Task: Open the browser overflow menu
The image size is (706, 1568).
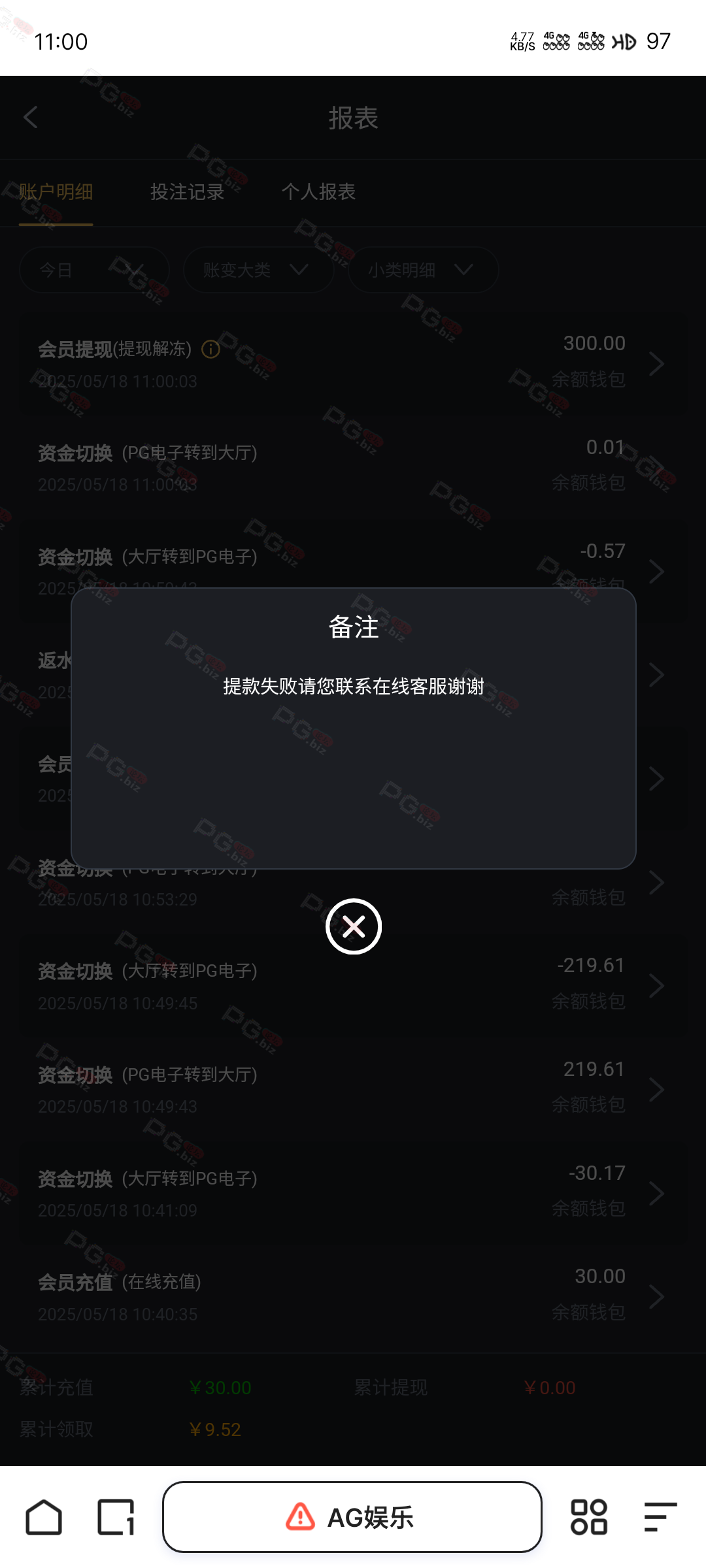Action: 660,1516
